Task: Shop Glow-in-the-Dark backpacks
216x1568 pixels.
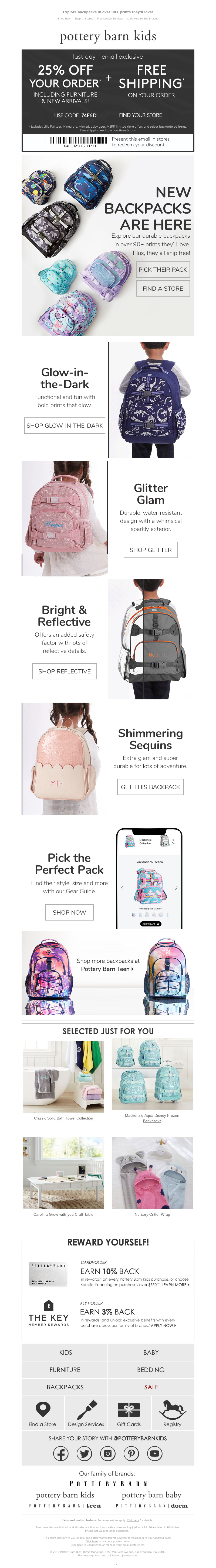Action: point(65,425)
